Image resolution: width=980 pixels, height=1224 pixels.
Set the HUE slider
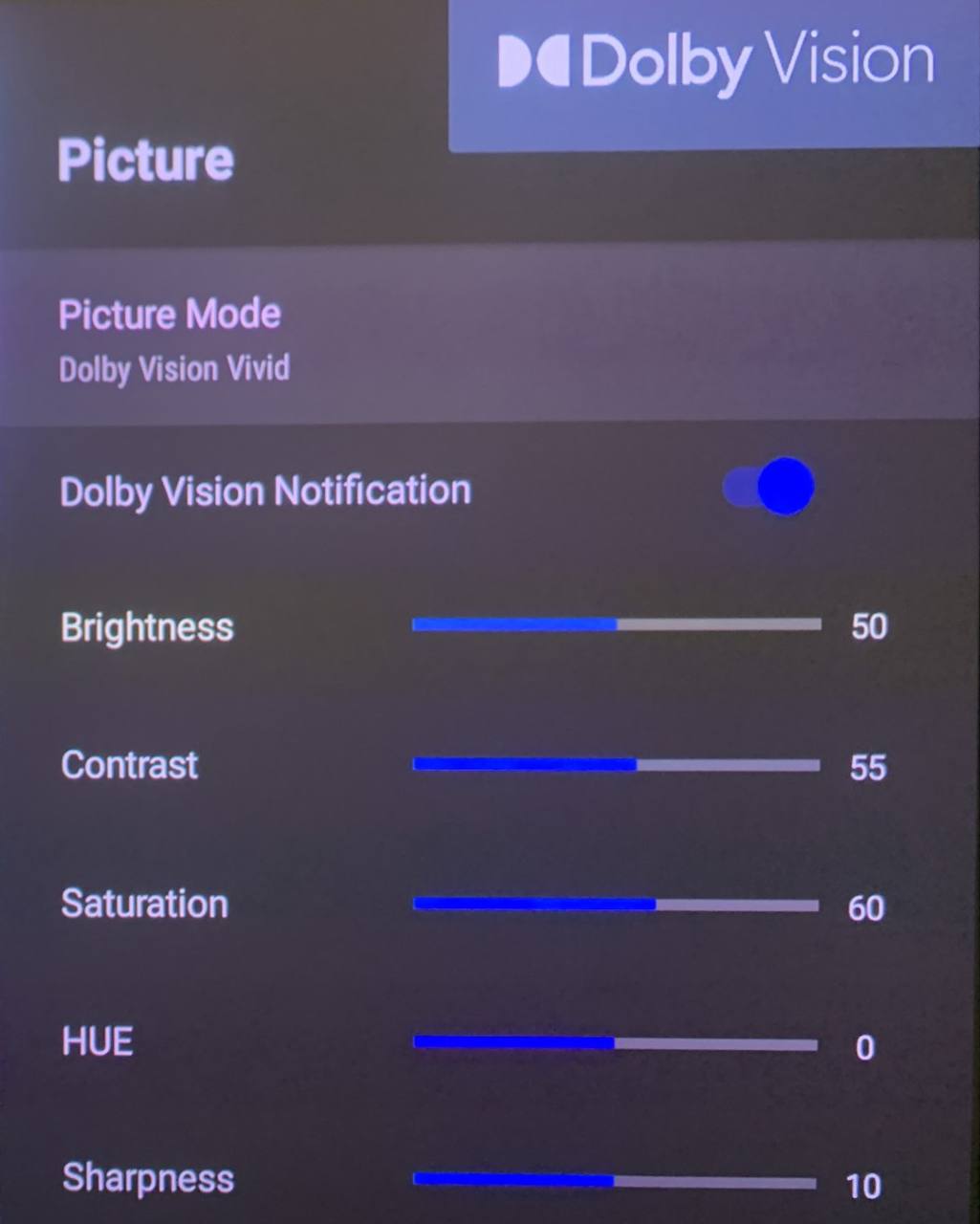(x=615, y=1043)
